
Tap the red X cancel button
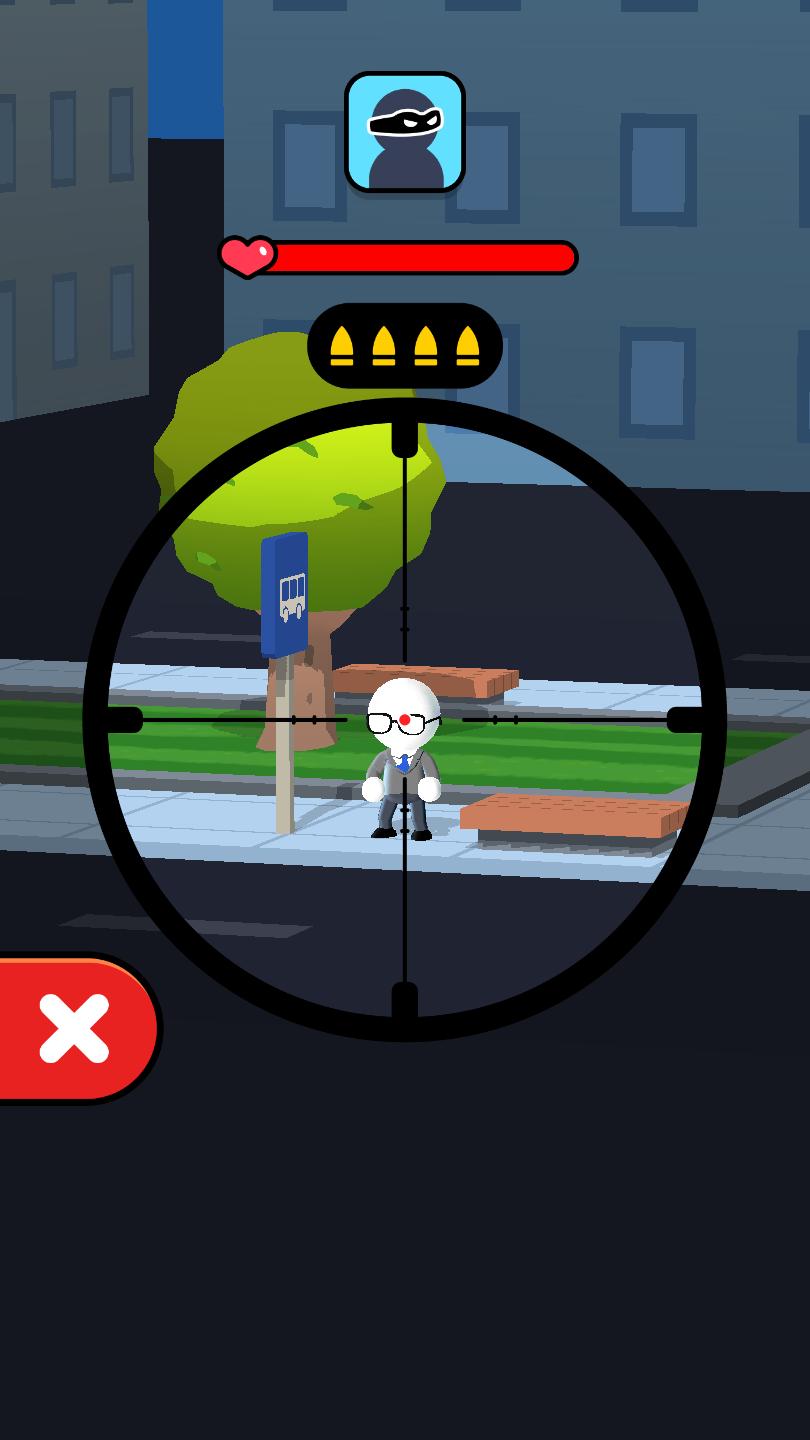click(x=75, y=1028)
